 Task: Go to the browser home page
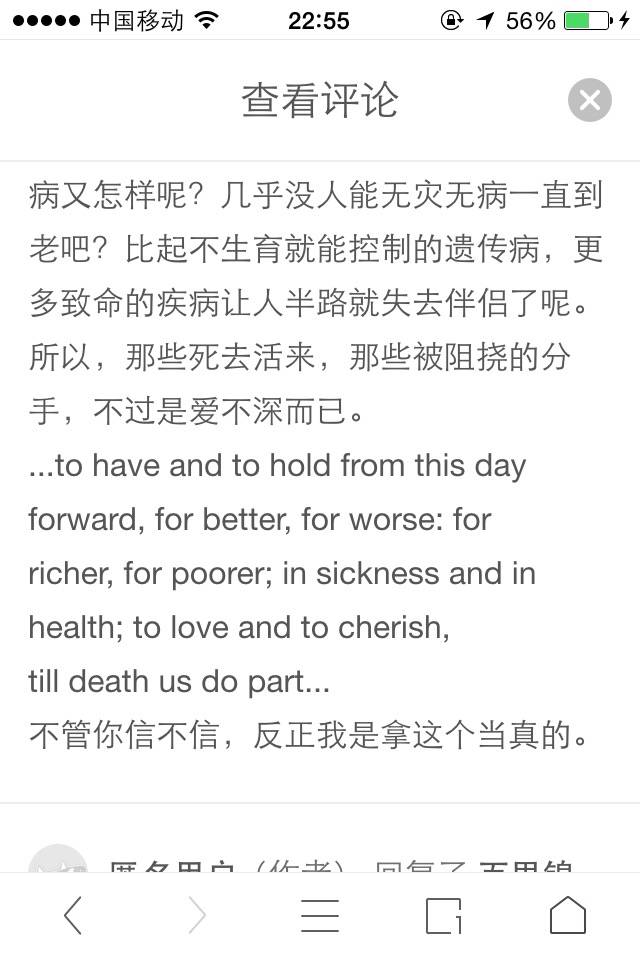(567, 915)
